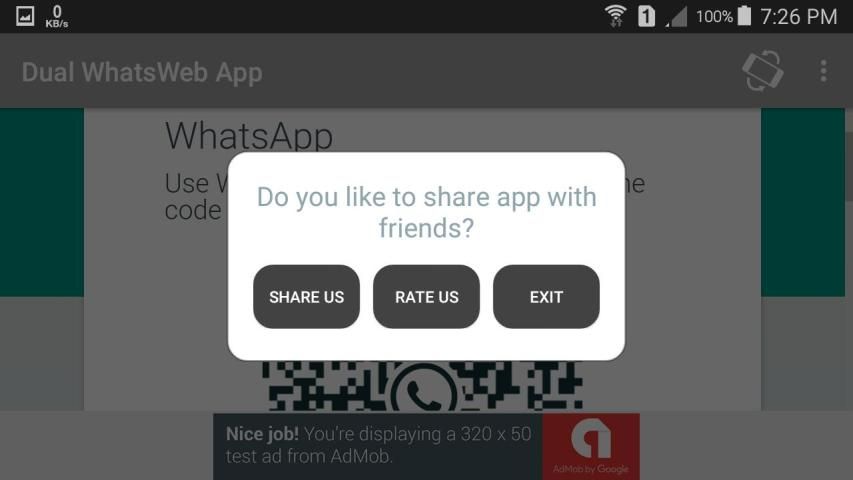853x480 pixels.
Task: Open the AdMob test ad banner
Action: tap(426, 446)
